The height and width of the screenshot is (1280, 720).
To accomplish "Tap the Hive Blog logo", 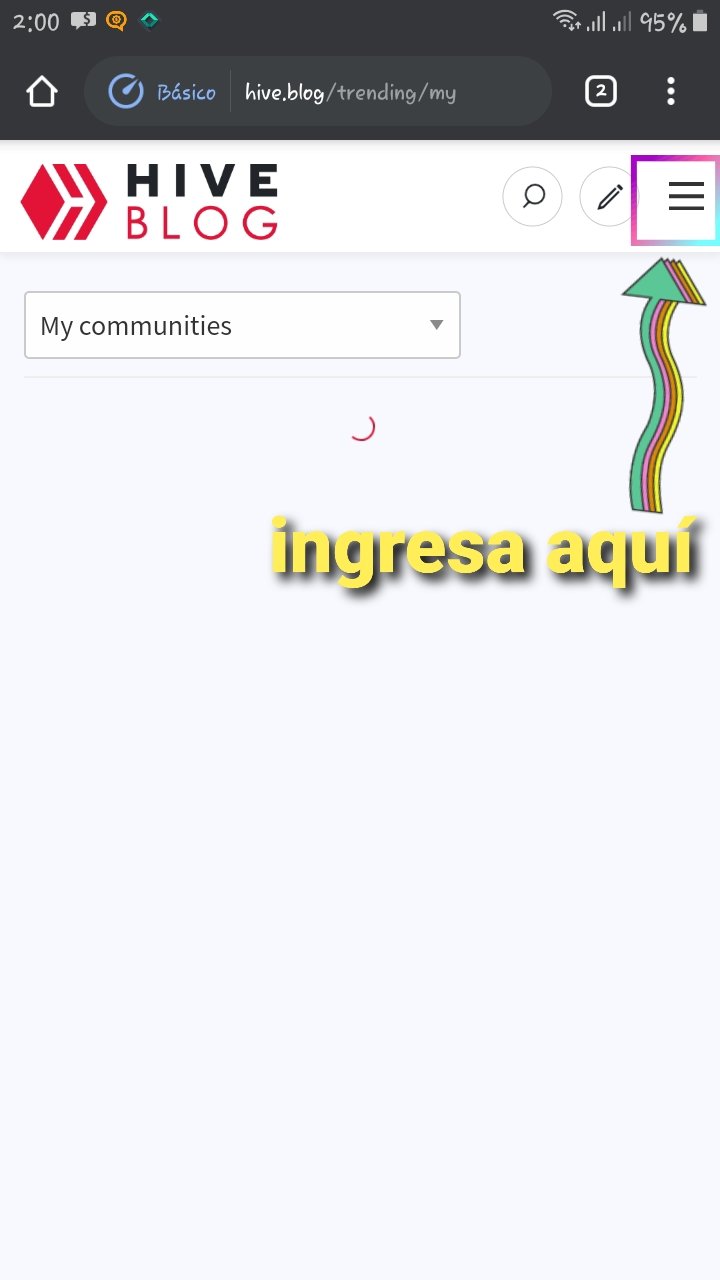I will (150, 201).
